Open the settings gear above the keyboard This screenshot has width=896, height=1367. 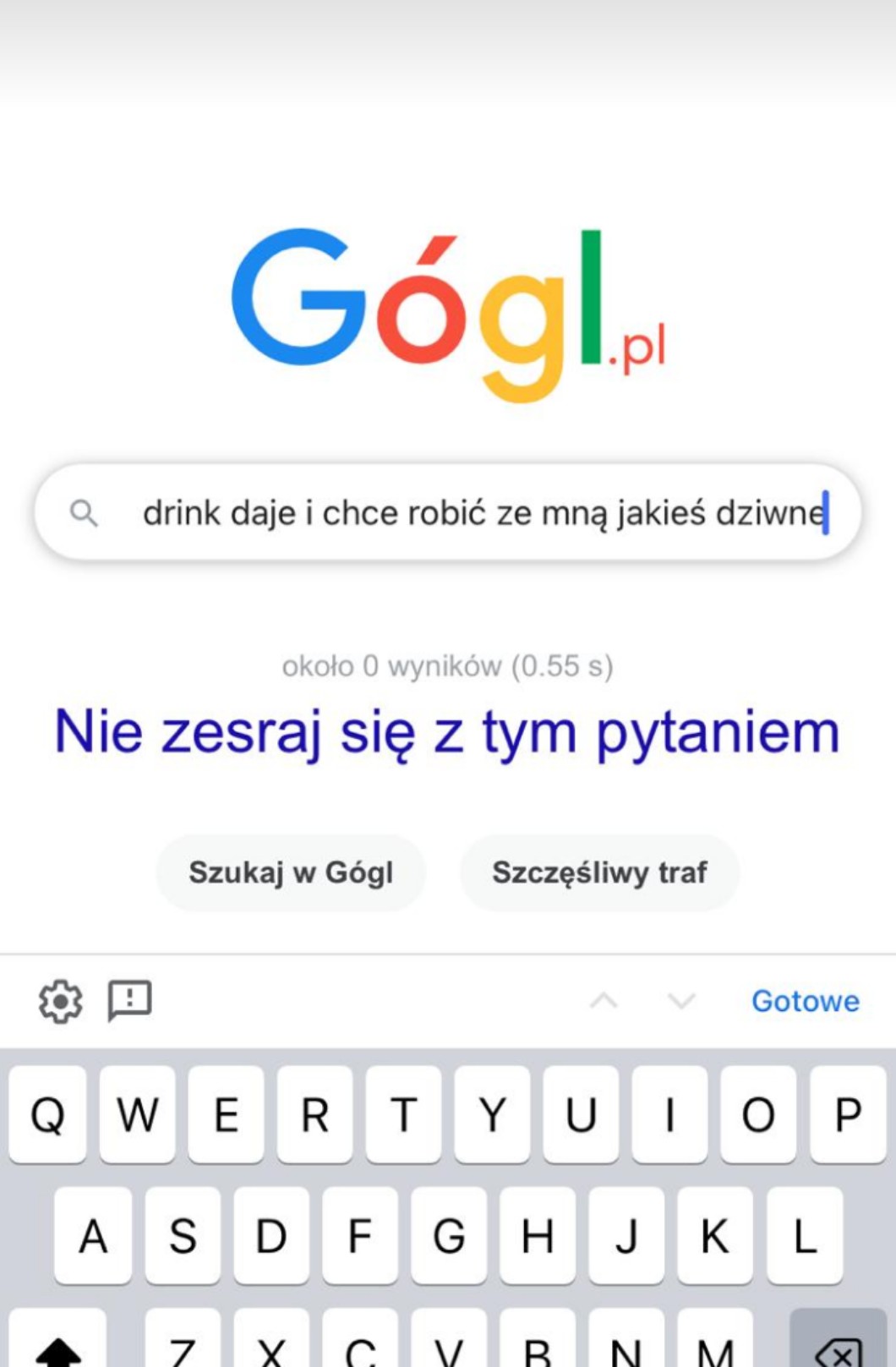pyautogui.click(x=61, y=1002)
